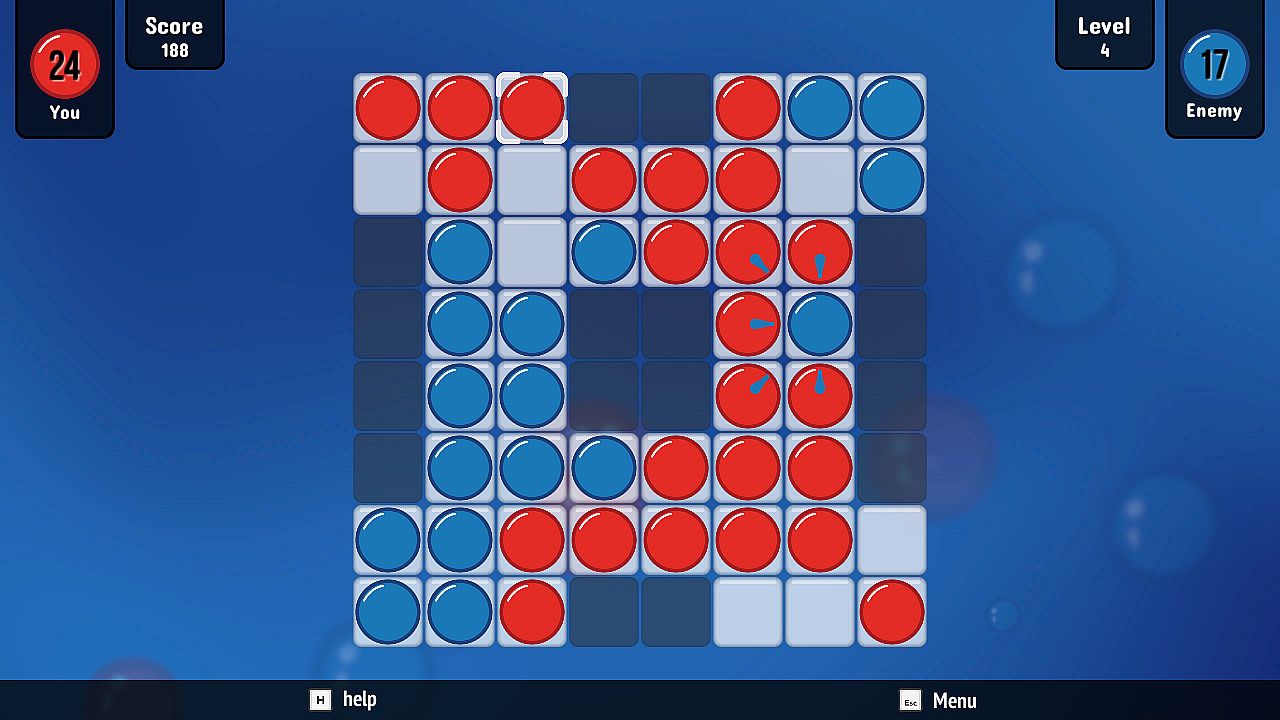Tap the red piece with arrow pointing straight down
Viewport: 1280px width, 720px height.
point(820,252)
